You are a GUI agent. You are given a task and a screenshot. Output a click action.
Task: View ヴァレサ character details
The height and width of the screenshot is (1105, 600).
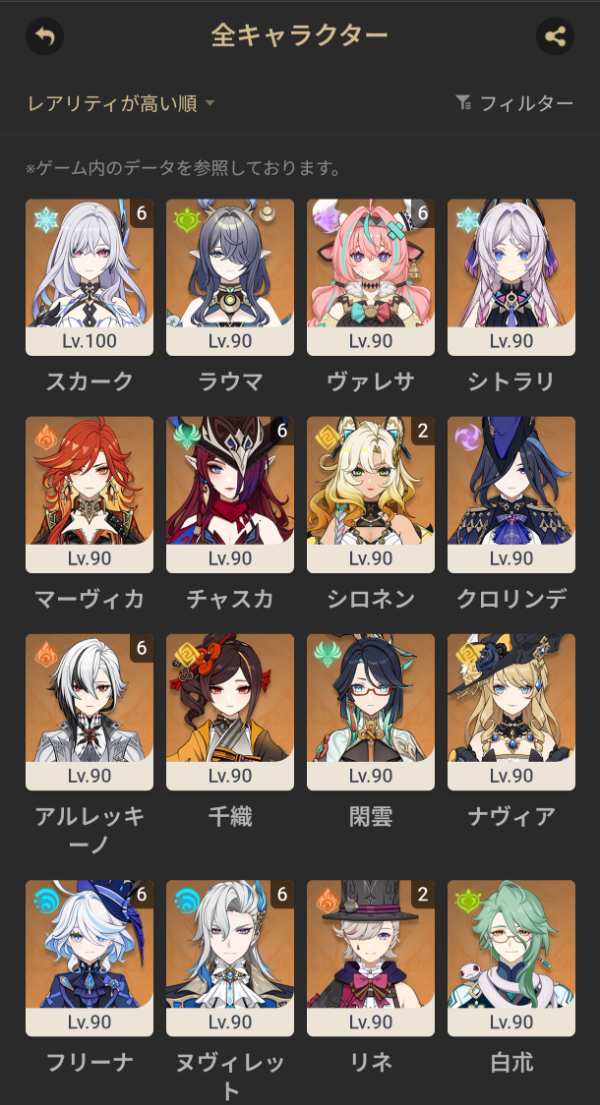[371, 276]
